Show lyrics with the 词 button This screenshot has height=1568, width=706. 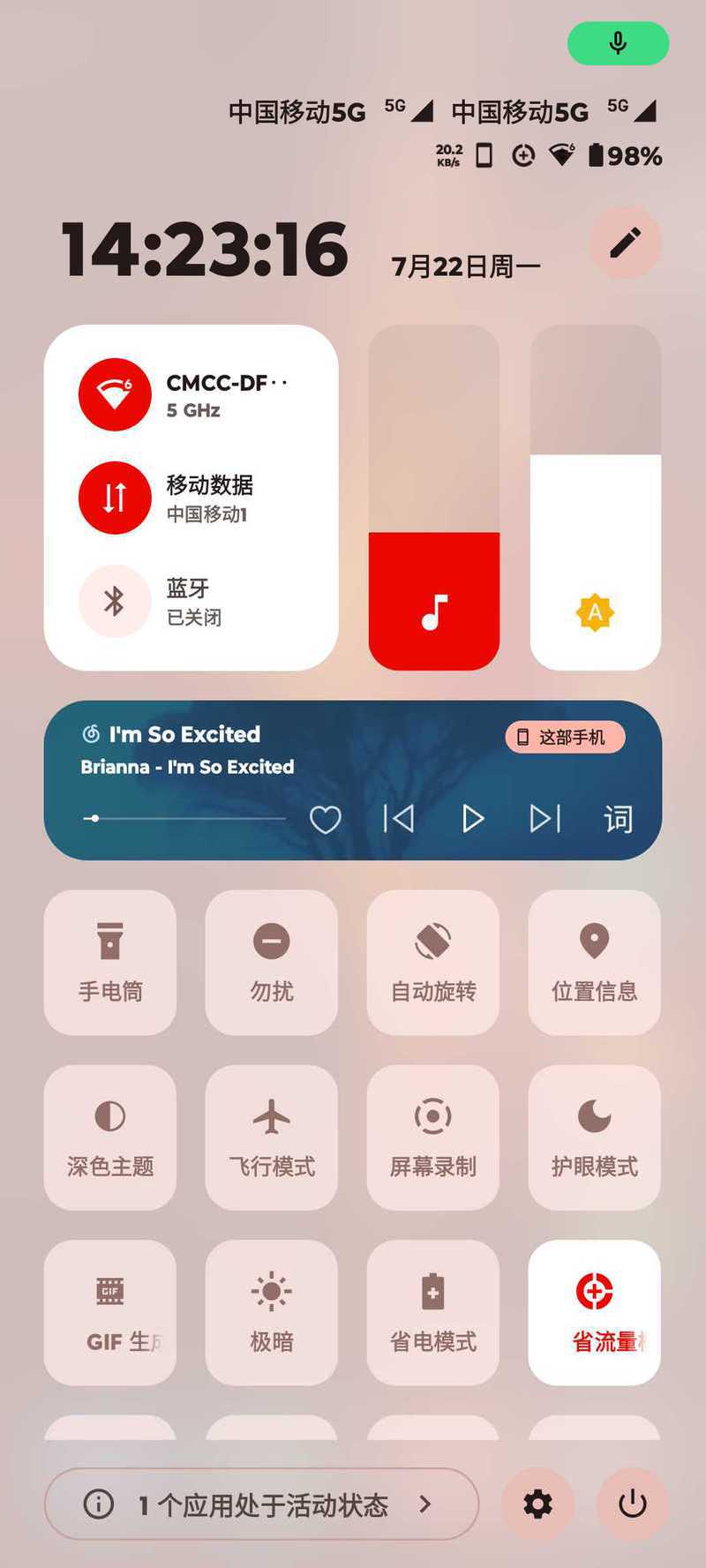(x=618, y=820)
